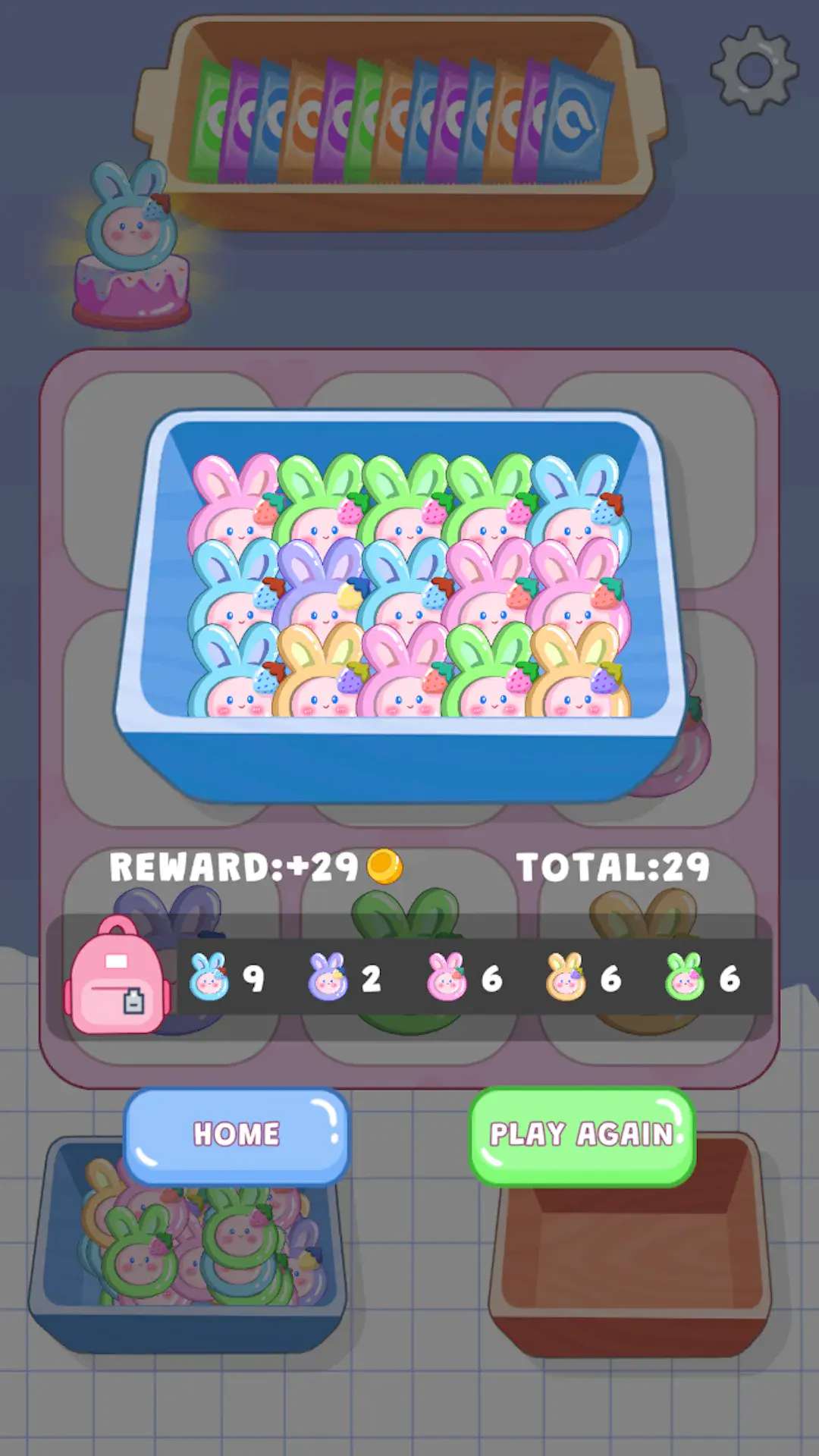Tap the Home button

(x=236, y=1134)
